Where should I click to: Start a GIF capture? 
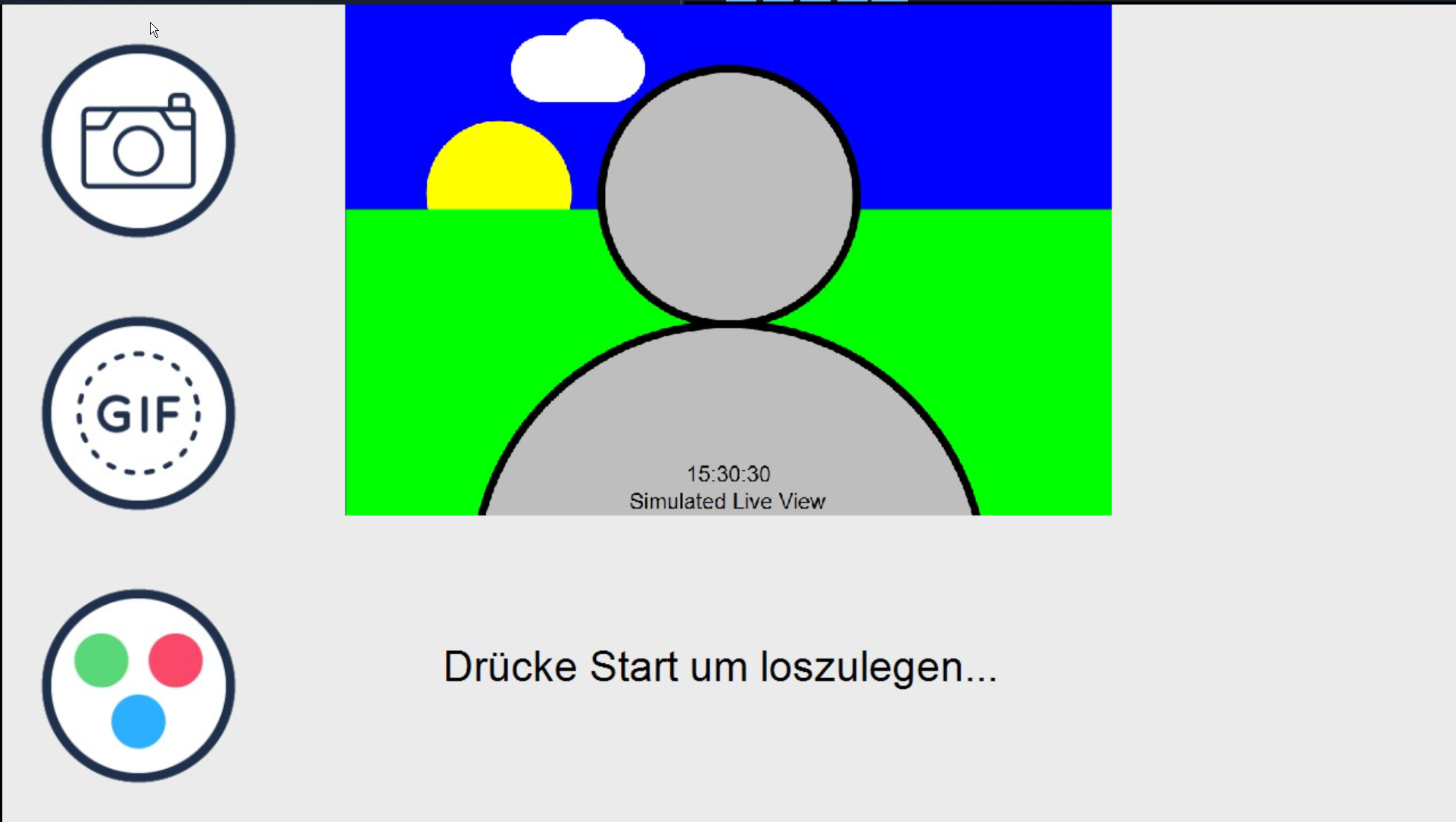pyautogui.click(x=139, y=413)
